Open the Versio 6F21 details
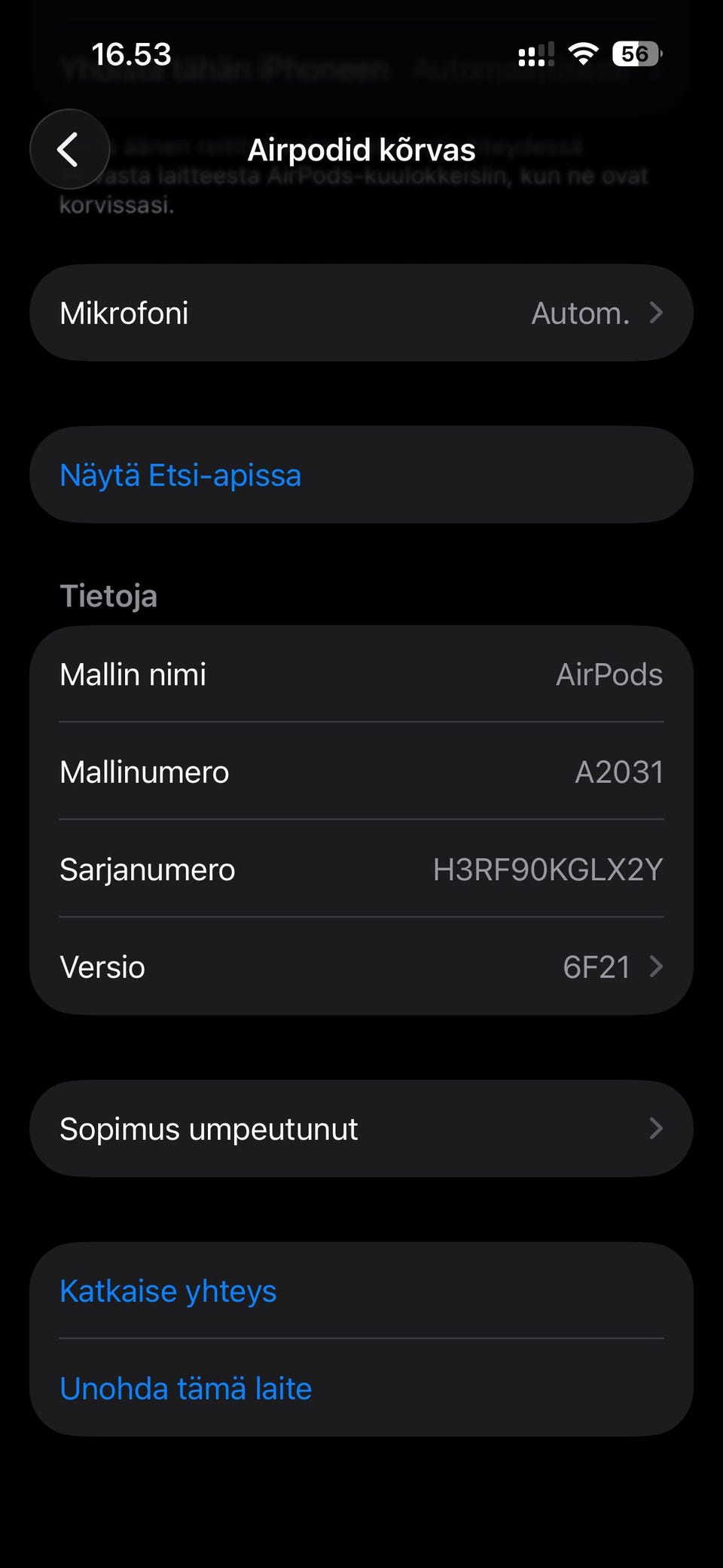This screenshot has height=1568, width=723. [361, 967]
